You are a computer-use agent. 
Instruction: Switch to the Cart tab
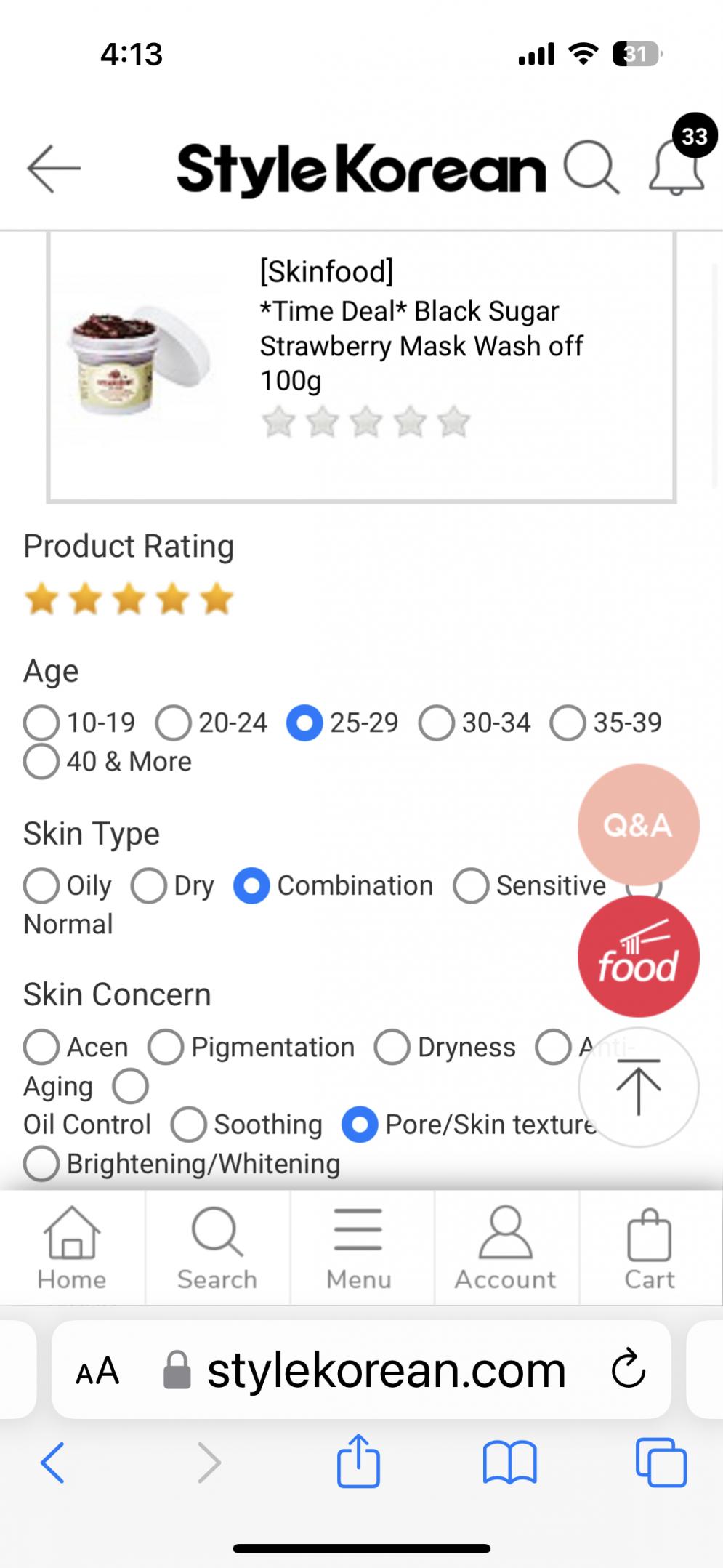click(650, 1248)
